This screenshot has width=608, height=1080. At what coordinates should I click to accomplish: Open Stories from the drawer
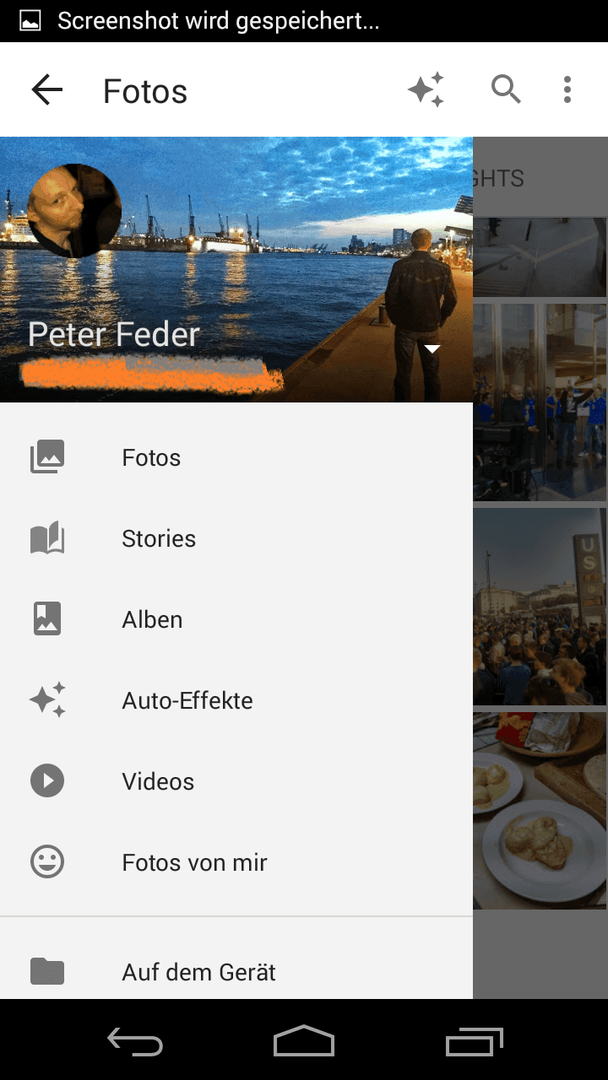[x=236, y=539]
